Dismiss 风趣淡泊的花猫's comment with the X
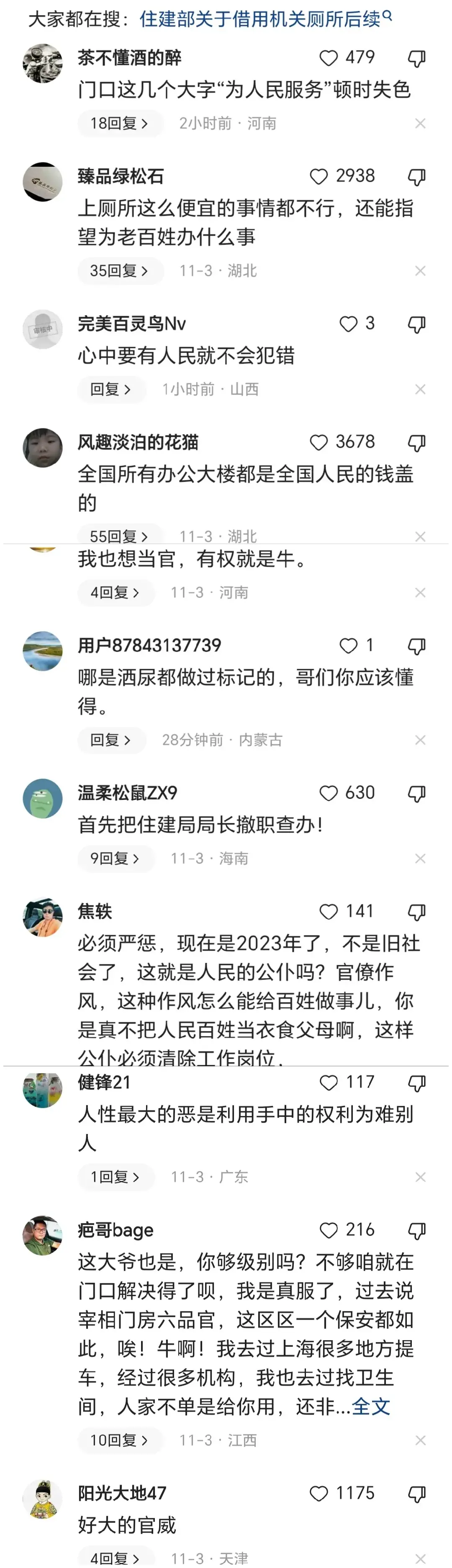The image size is (452, 1568). pyautogui.click(x=420, y=536)
